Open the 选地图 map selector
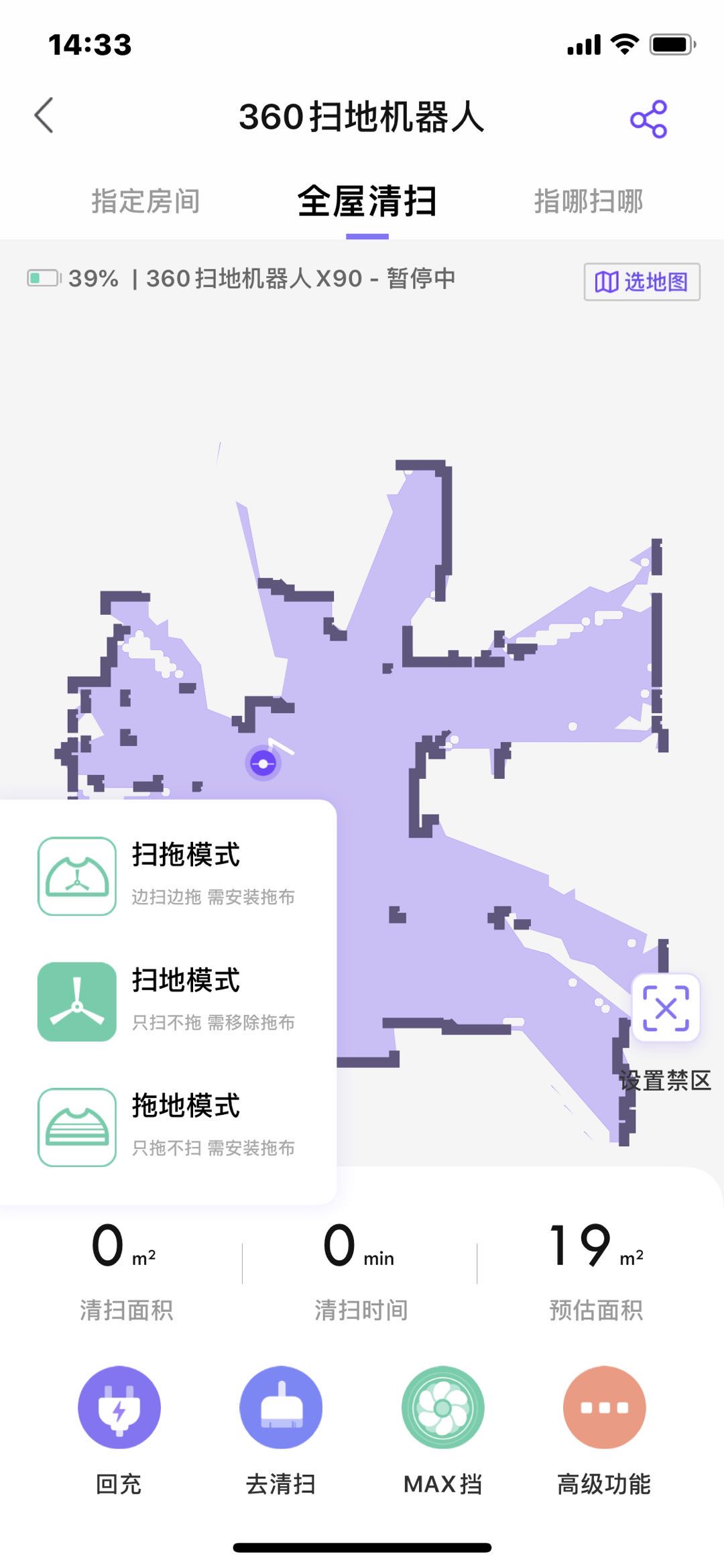 click(642, 282)
